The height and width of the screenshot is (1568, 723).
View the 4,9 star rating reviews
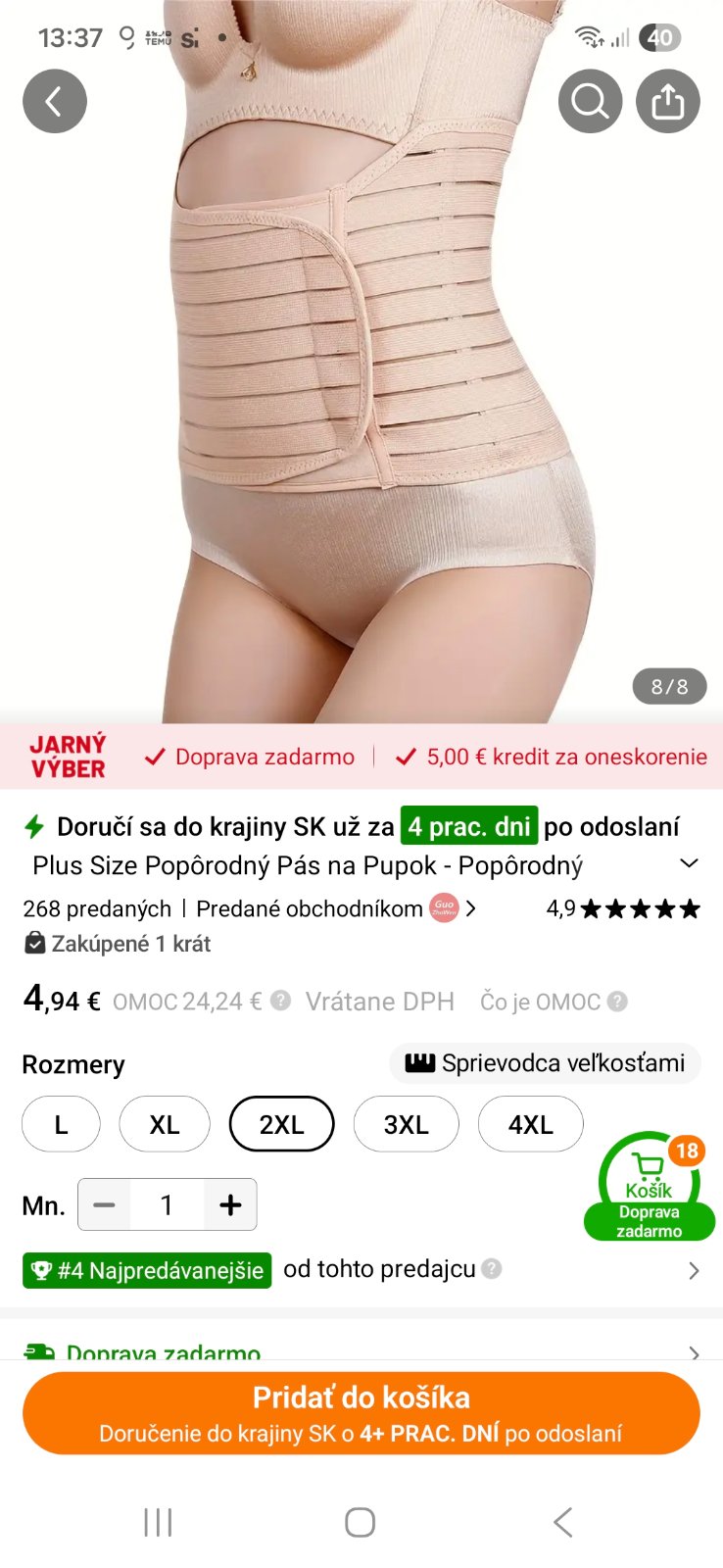(623, 908)
